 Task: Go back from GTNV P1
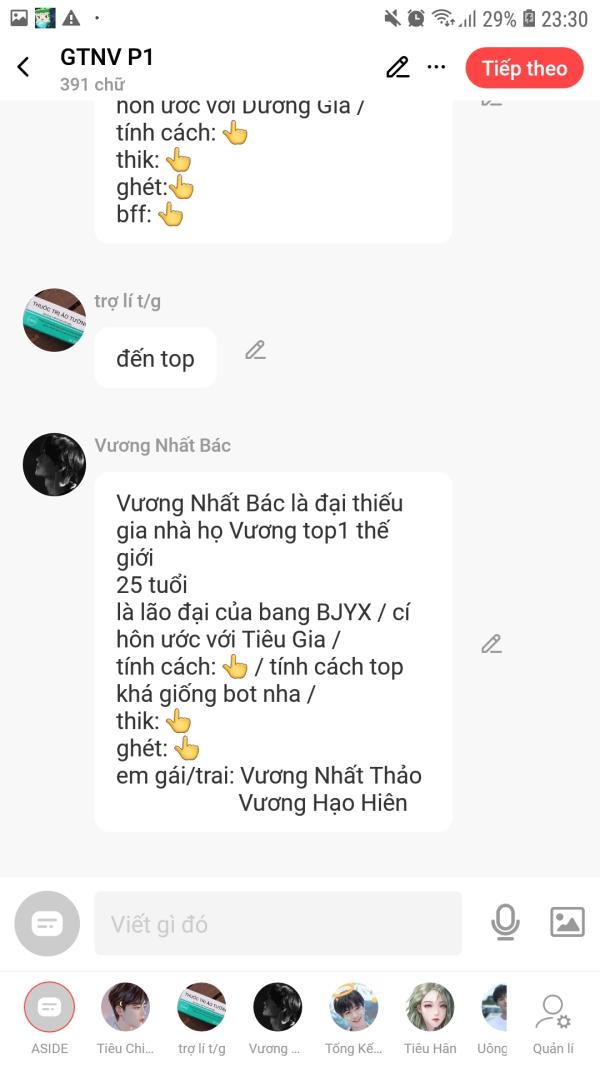tap(24, 68)
